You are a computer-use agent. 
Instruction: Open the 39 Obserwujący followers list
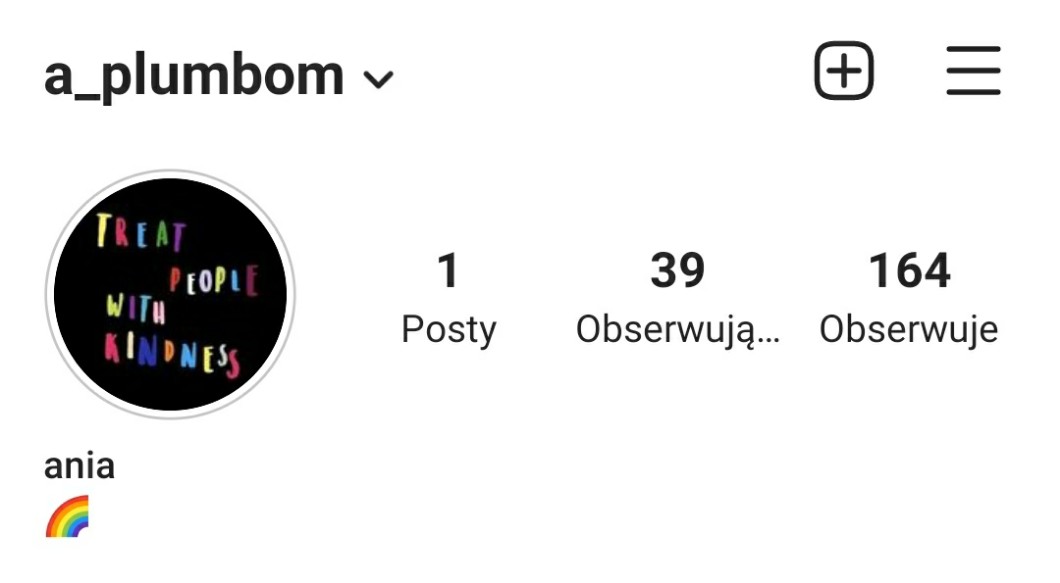click(677, 298)
